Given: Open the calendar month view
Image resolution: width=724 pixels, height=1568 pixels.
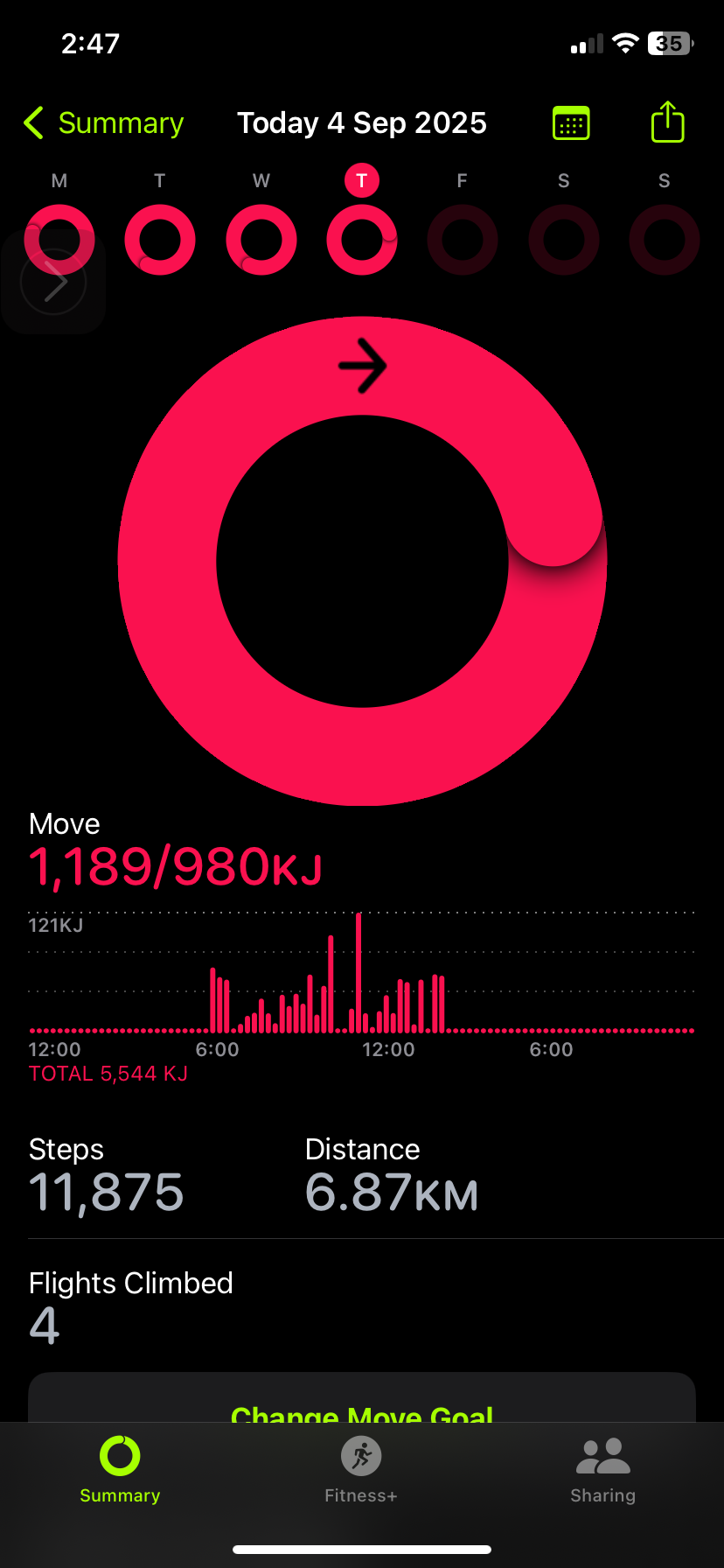Looking at the screenshot, I should click(x=571, y=123).
